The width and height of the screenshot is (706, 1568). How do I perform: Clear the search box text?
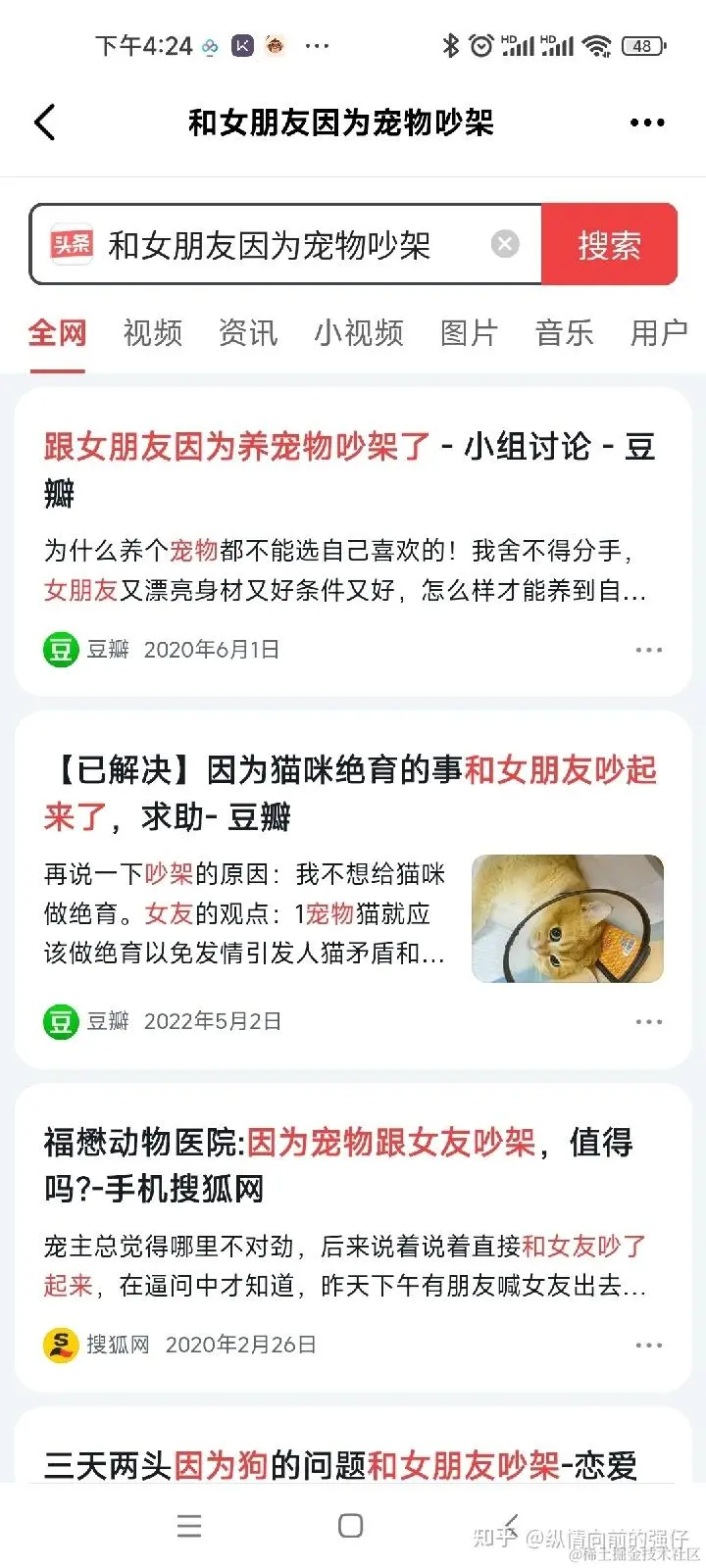click(x=505, y=244)
